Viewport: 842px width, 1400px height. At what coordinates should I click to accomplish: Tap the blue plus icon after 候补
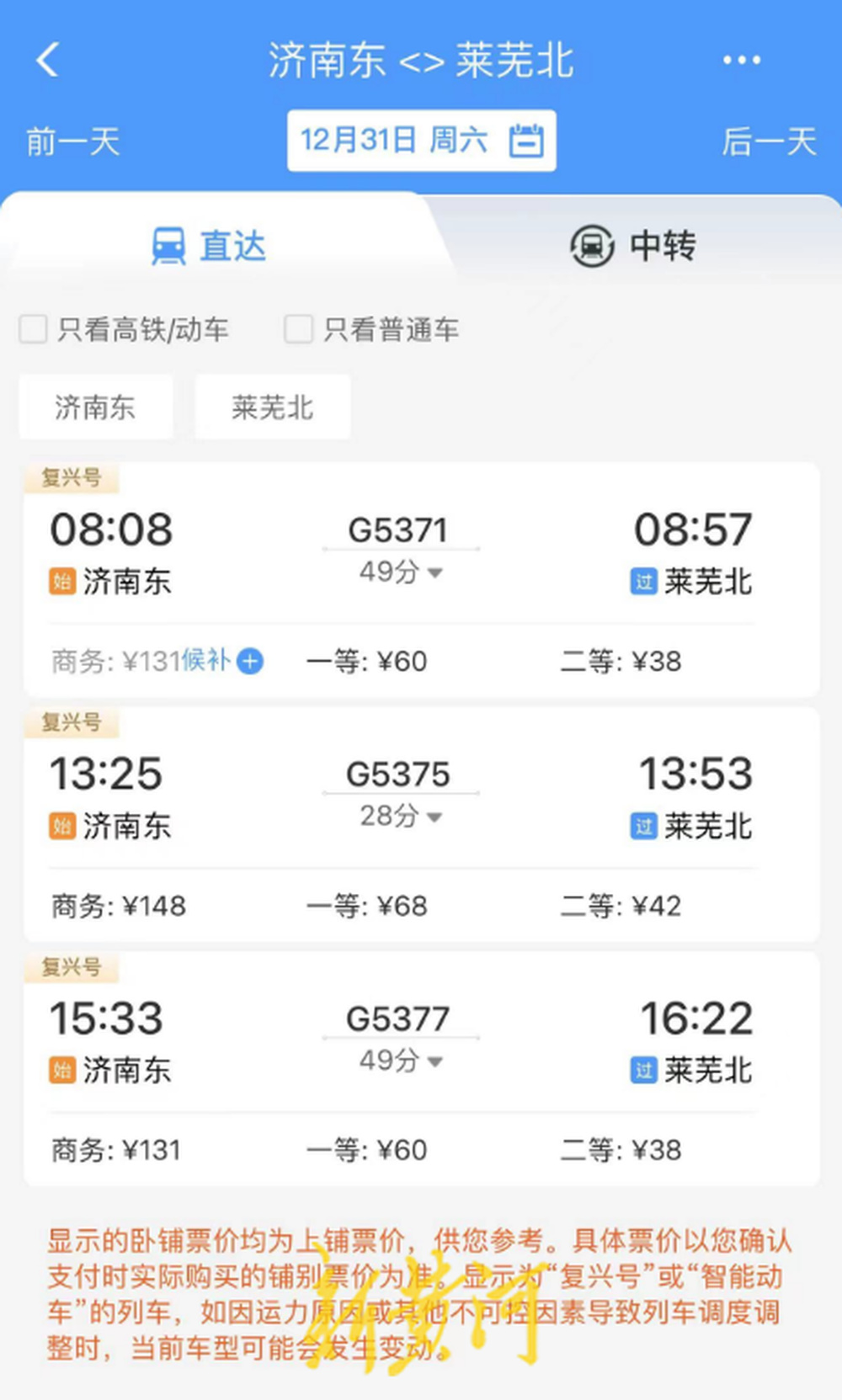(248, 662)
